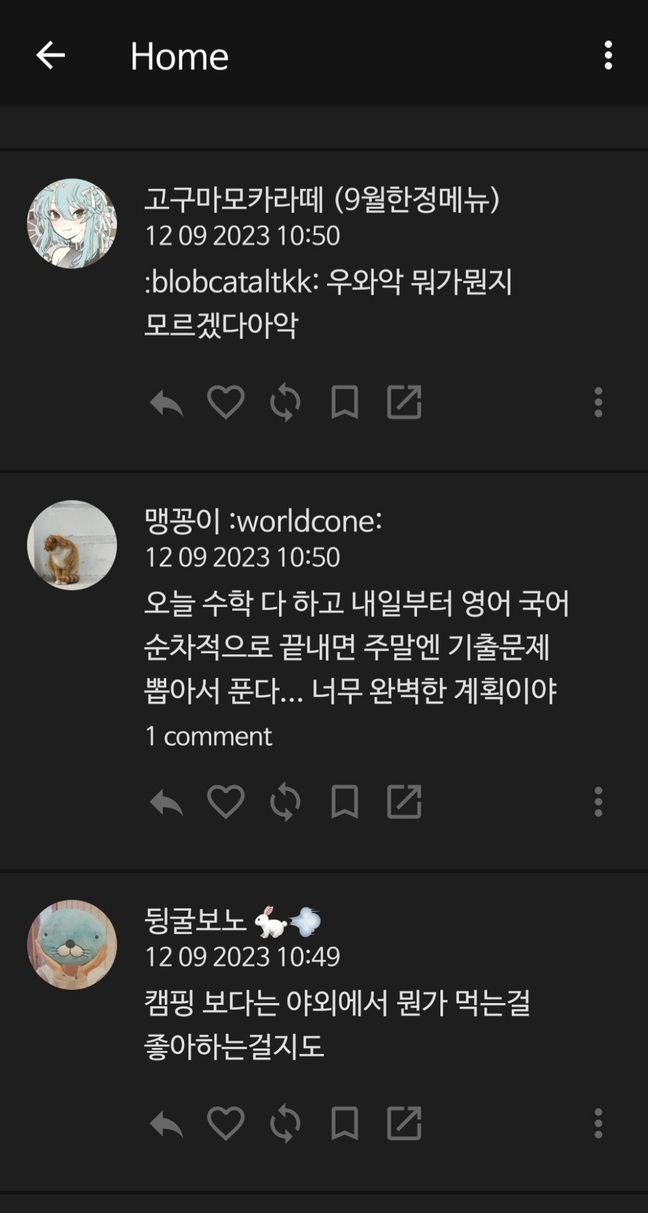Bookmark 맹꽁이's post
Screen dimensions: 648x1213
click(x=344, y=802)
